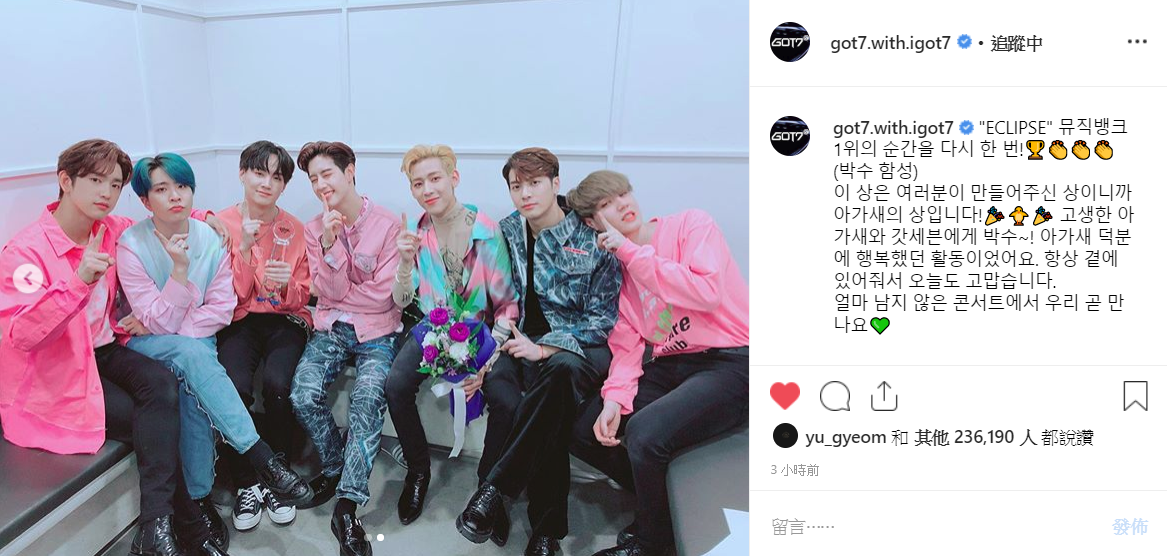This screenshot has width=1167, height=556.
Task: Tap the 追蹤中 following button
Action: point(1017,43)
